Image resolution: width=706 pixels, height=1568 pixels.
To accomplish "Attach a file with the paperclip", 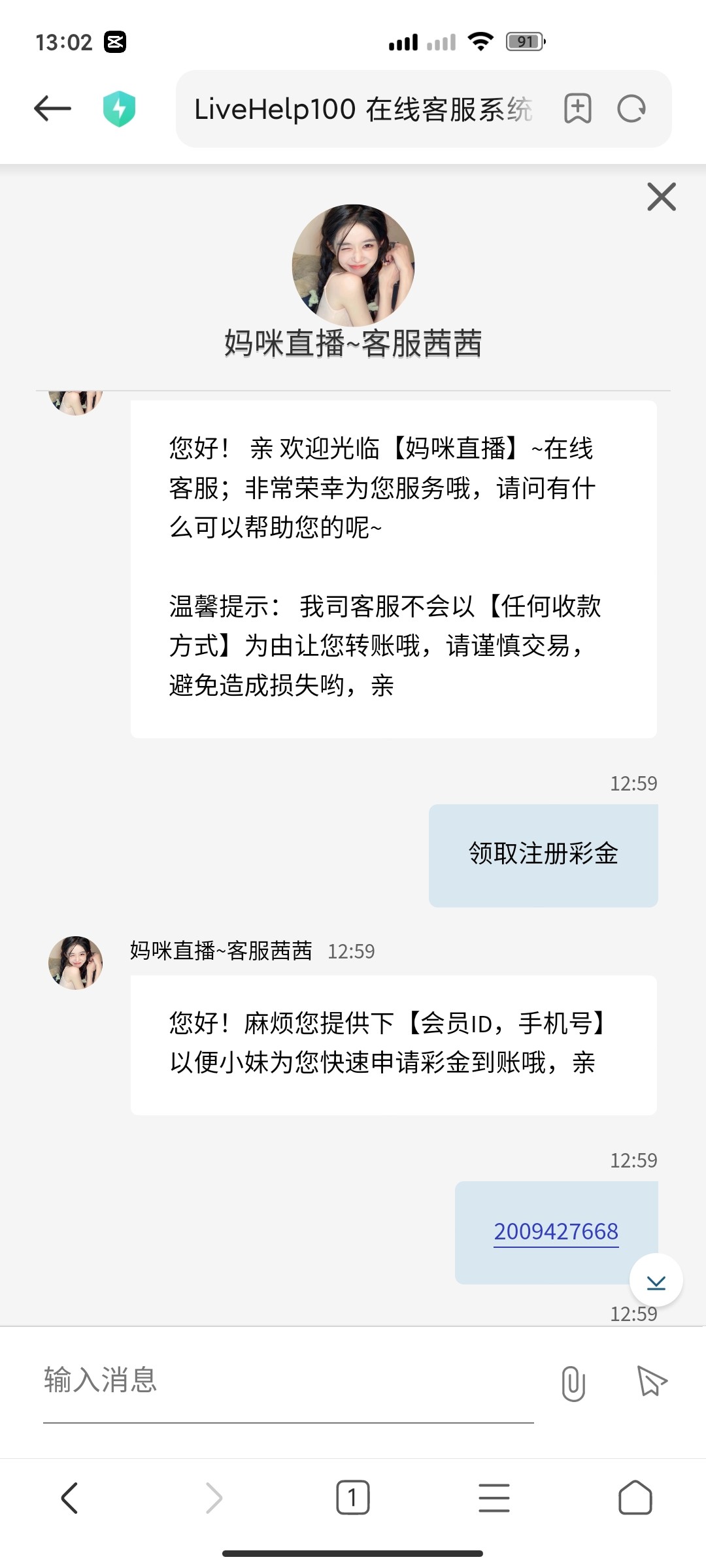I will tap(573, 1382).
